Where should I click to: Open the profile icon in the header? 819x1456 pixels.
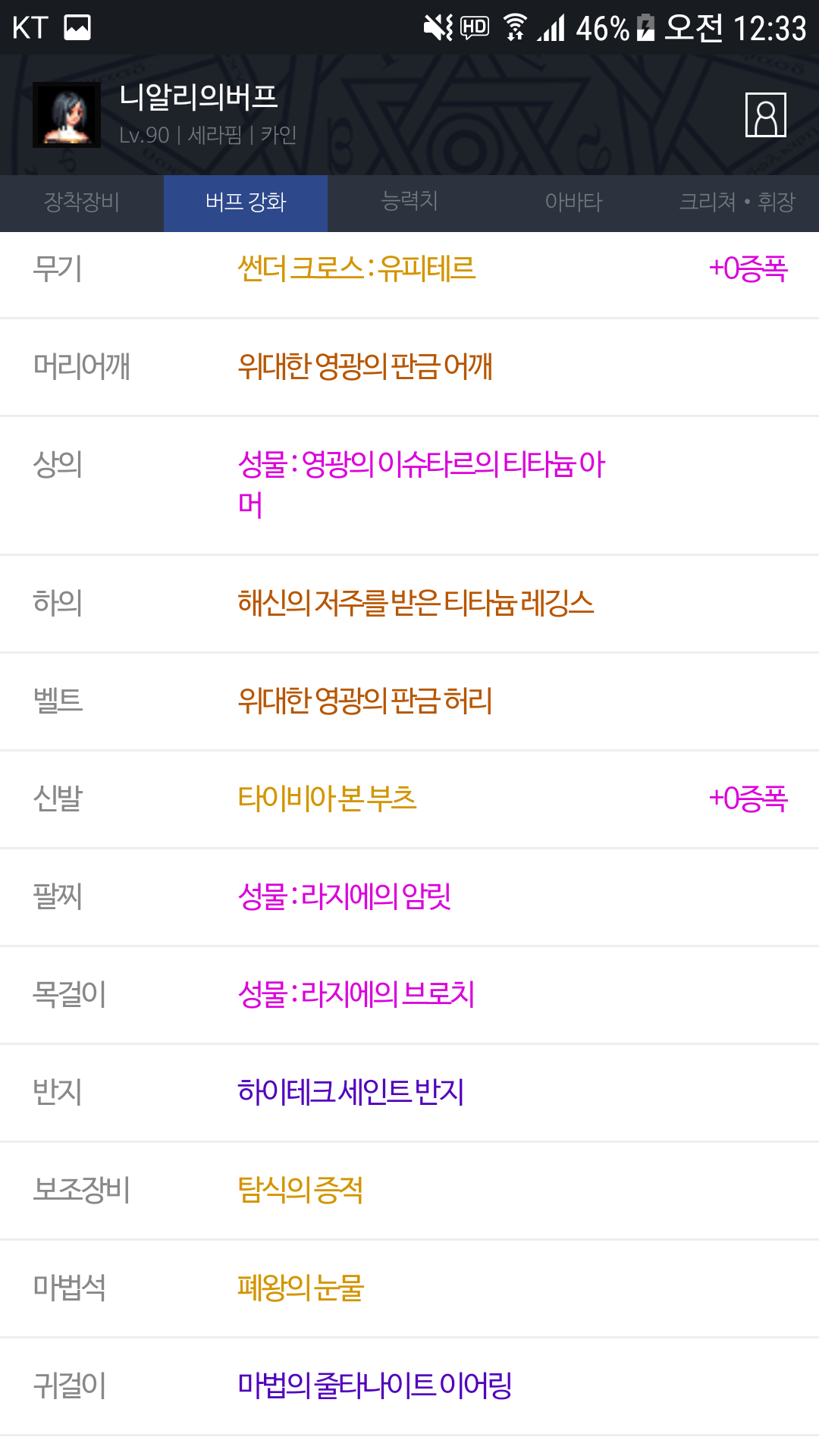pos(765,115)
